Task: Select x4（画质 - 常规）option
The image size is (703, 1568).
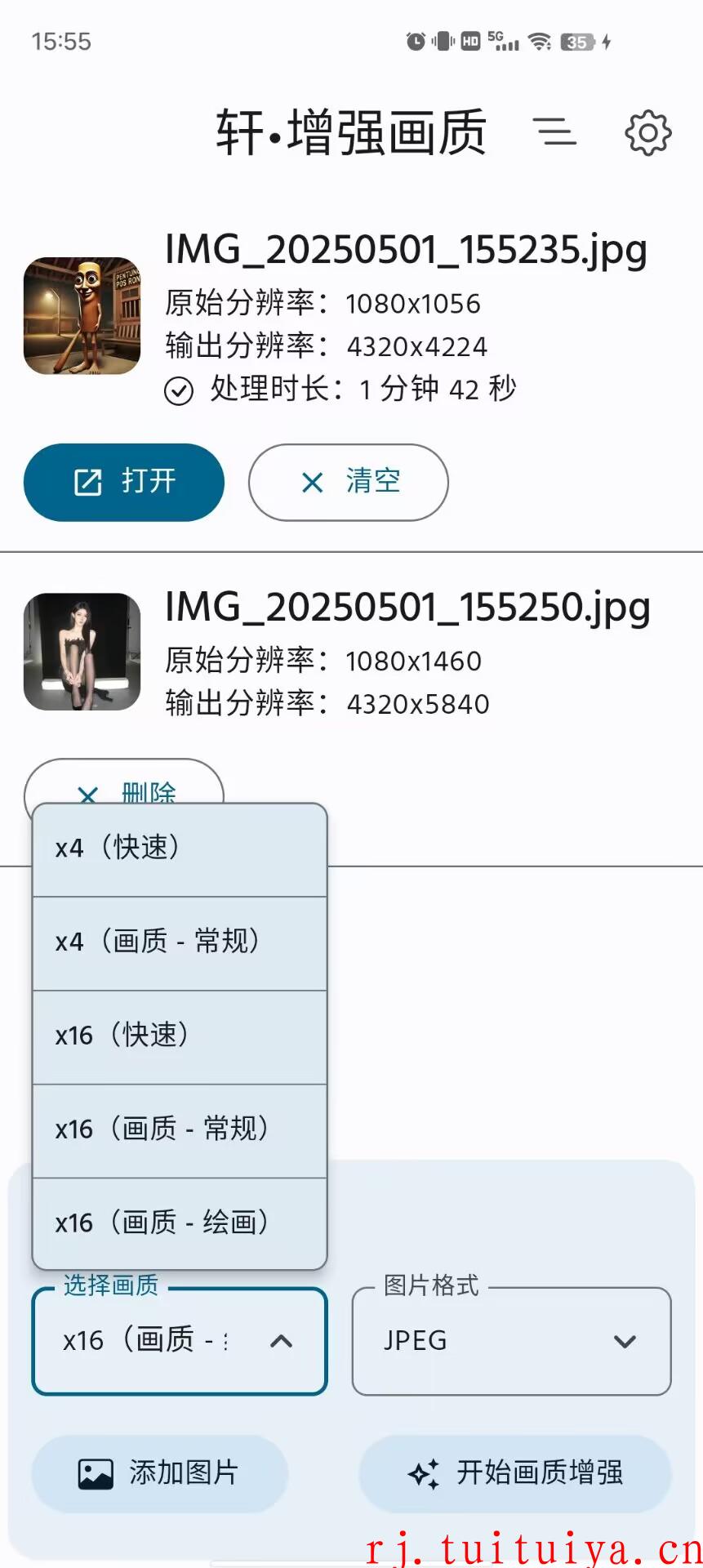Action: click(180, 942)
